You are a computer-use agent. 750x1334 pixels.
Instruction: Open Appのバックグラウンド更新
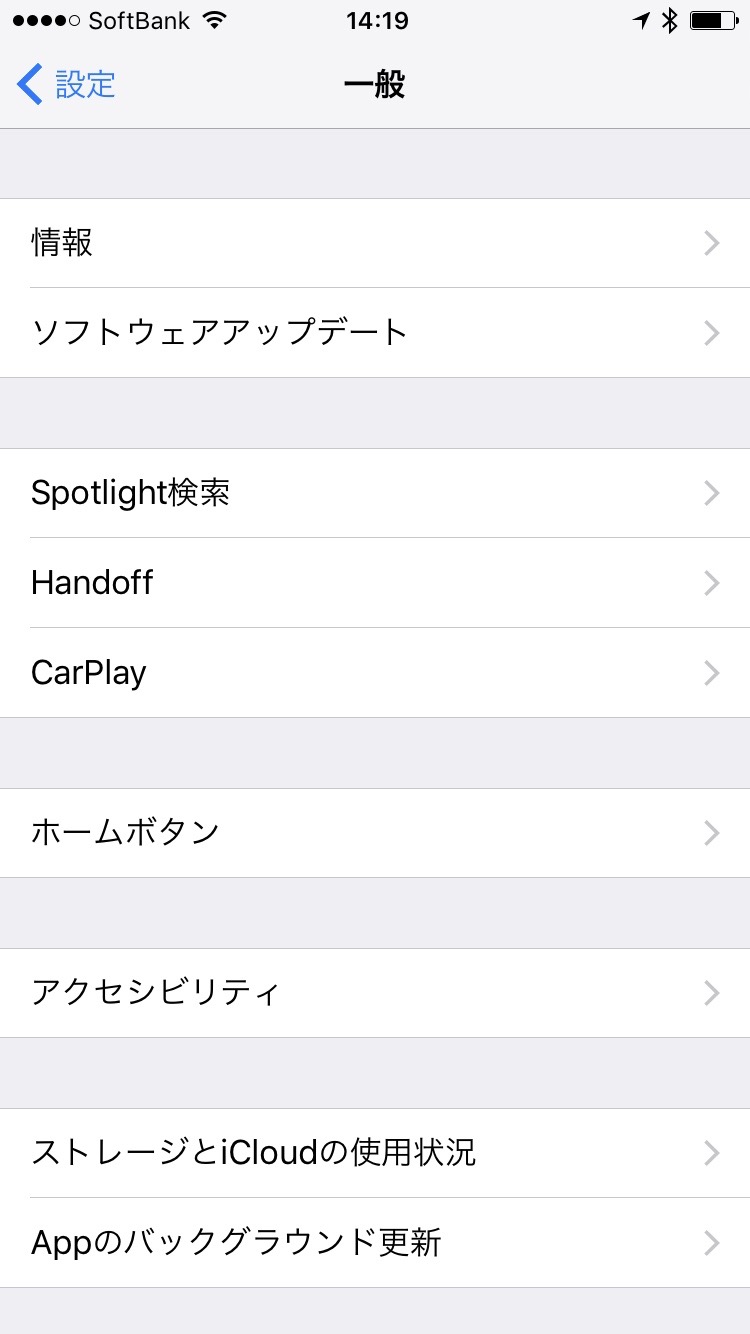[x=375, y=1242]
